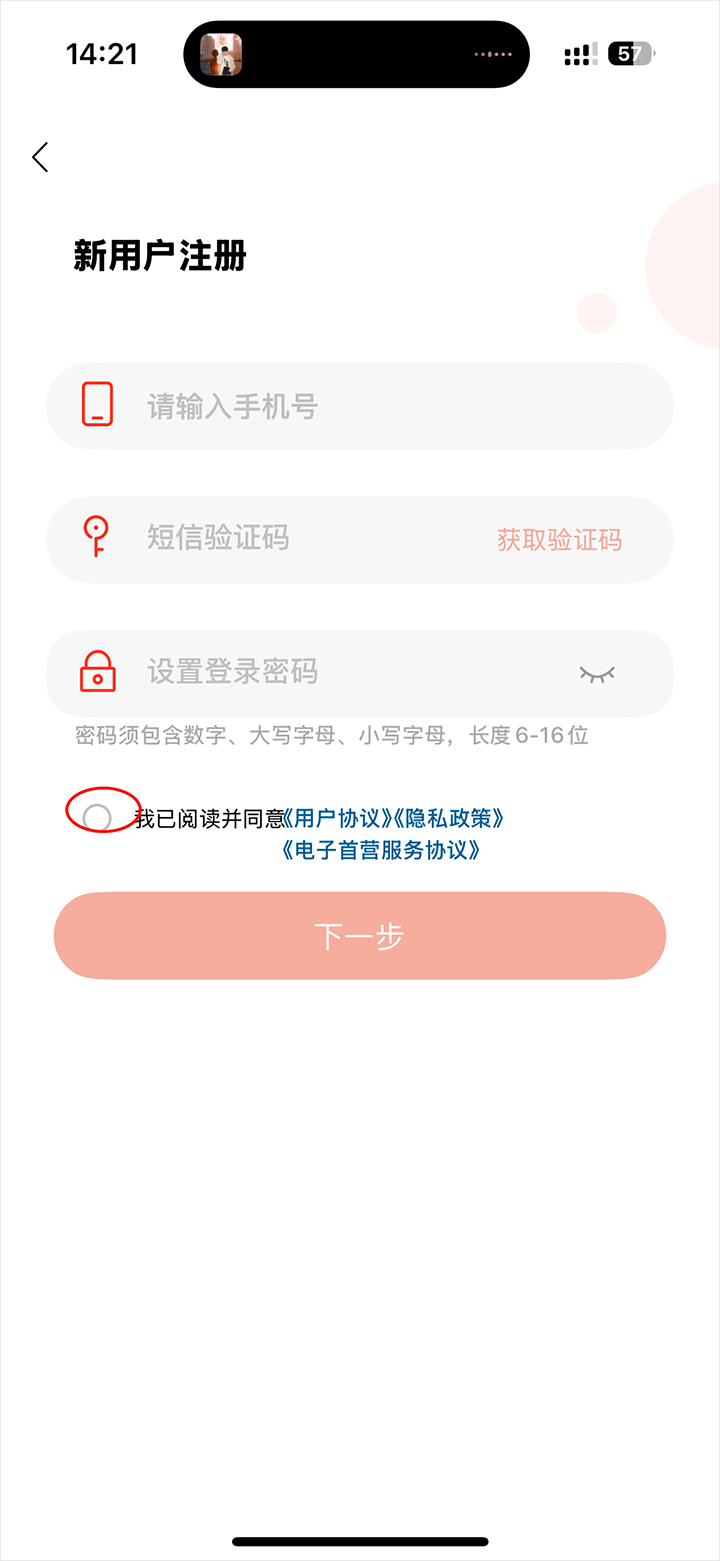Go back using the top-left arrow
This screenshot has height=1561, width=720.
[x=40, y=157]
